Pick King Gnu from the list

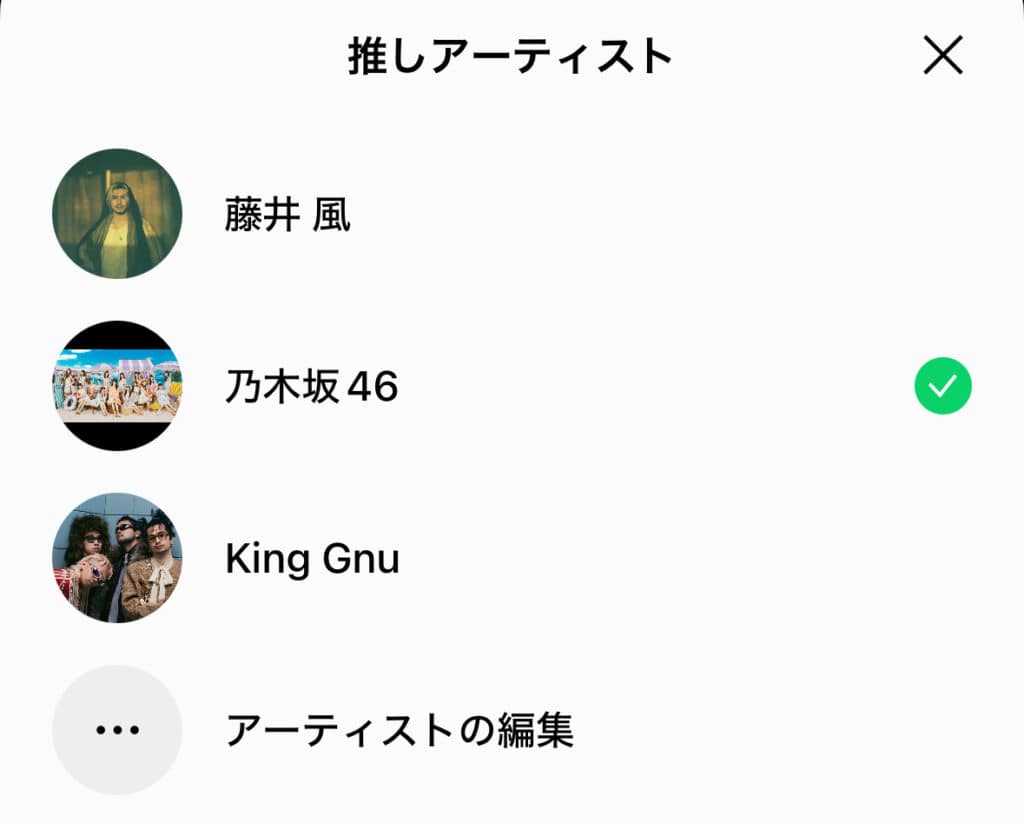point(312,559)
